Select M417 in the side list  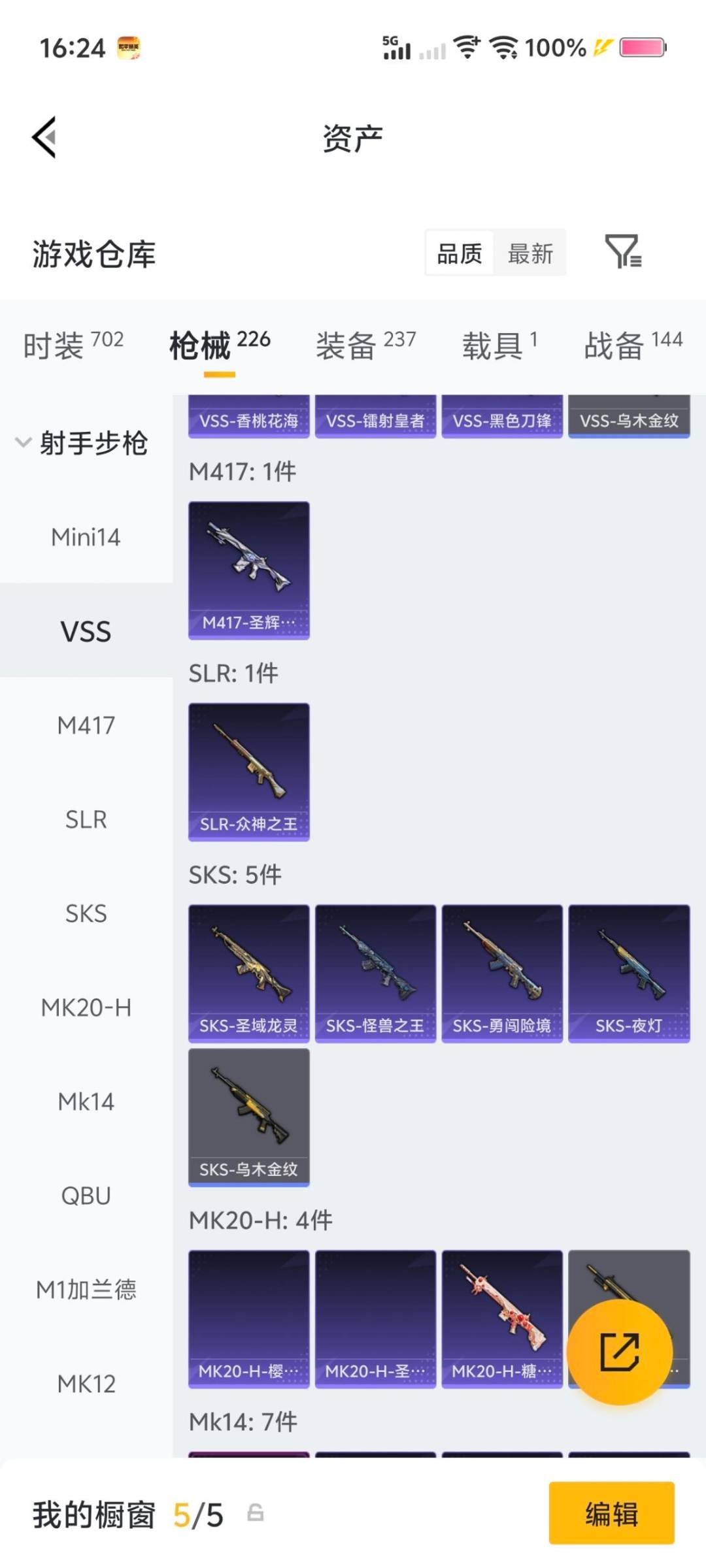click(86, 725)
